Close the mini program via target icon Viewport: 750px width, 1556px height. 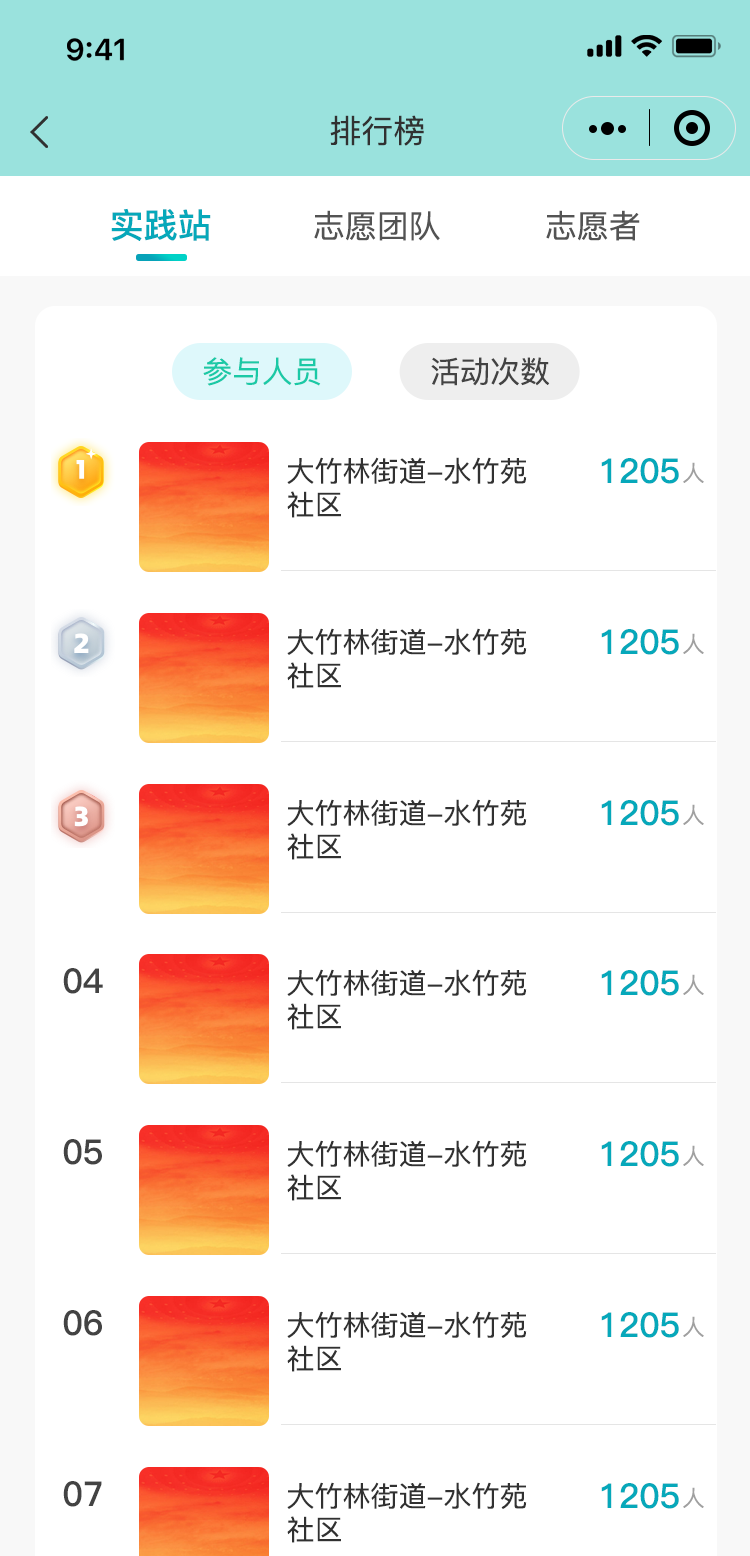pos(692,128)
